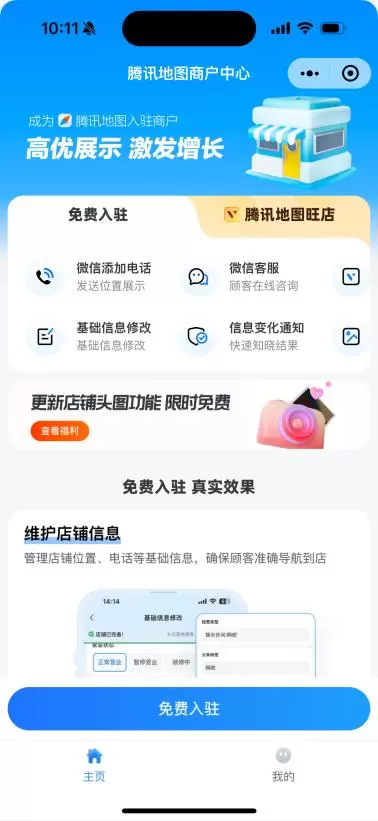Viewport: 378px width, 821px height.
Task: Tap the large blue 免费入驻 button
Action: [189, 708]
